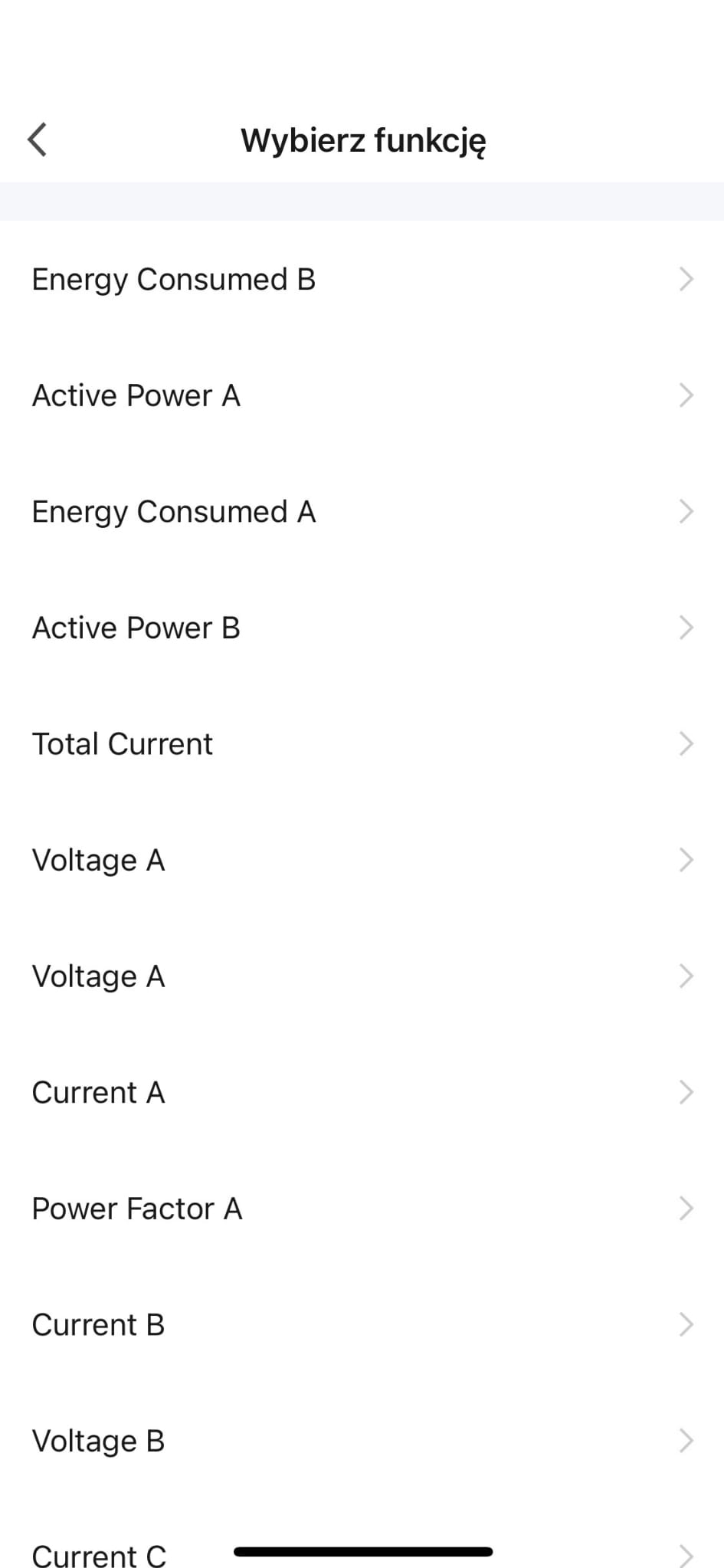Select Current B

point(362,1325)
